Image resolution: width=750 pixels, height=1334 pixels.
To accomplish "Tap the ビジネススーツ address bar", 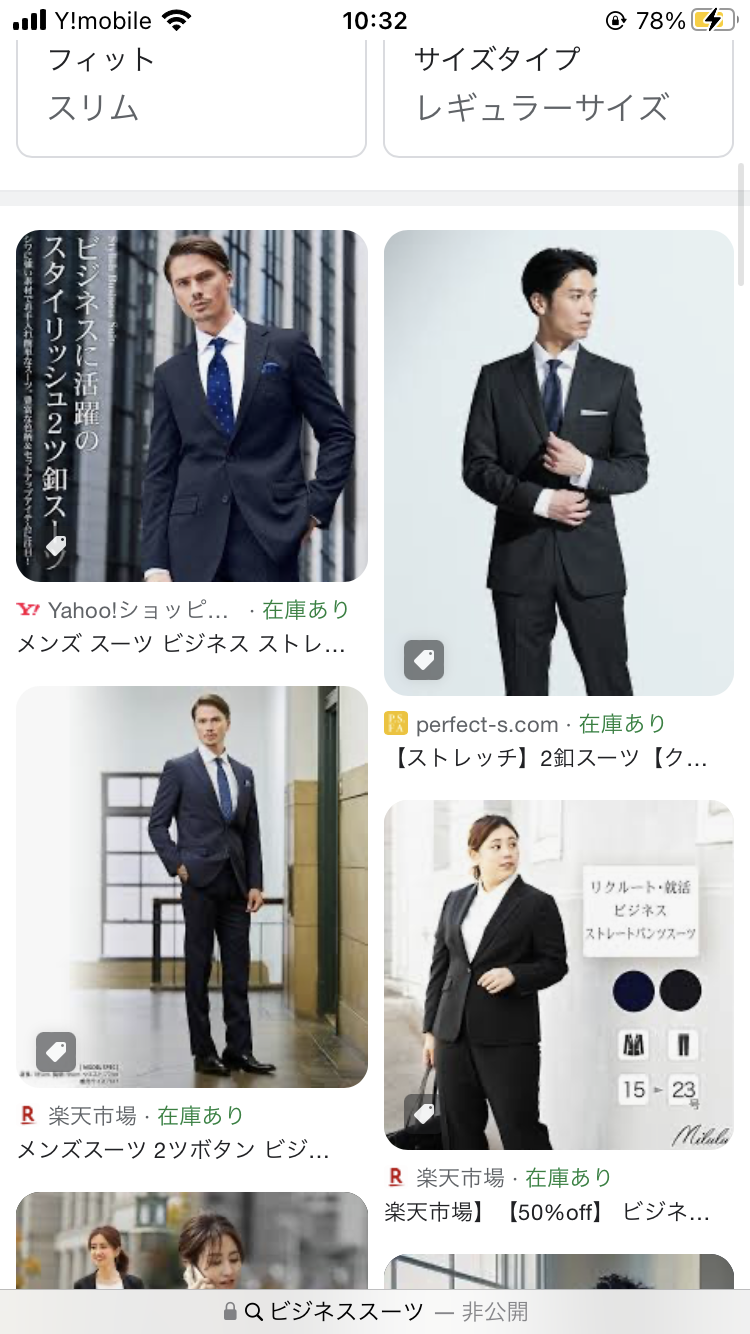I will pyautogui.click(x=375, y=1311).
